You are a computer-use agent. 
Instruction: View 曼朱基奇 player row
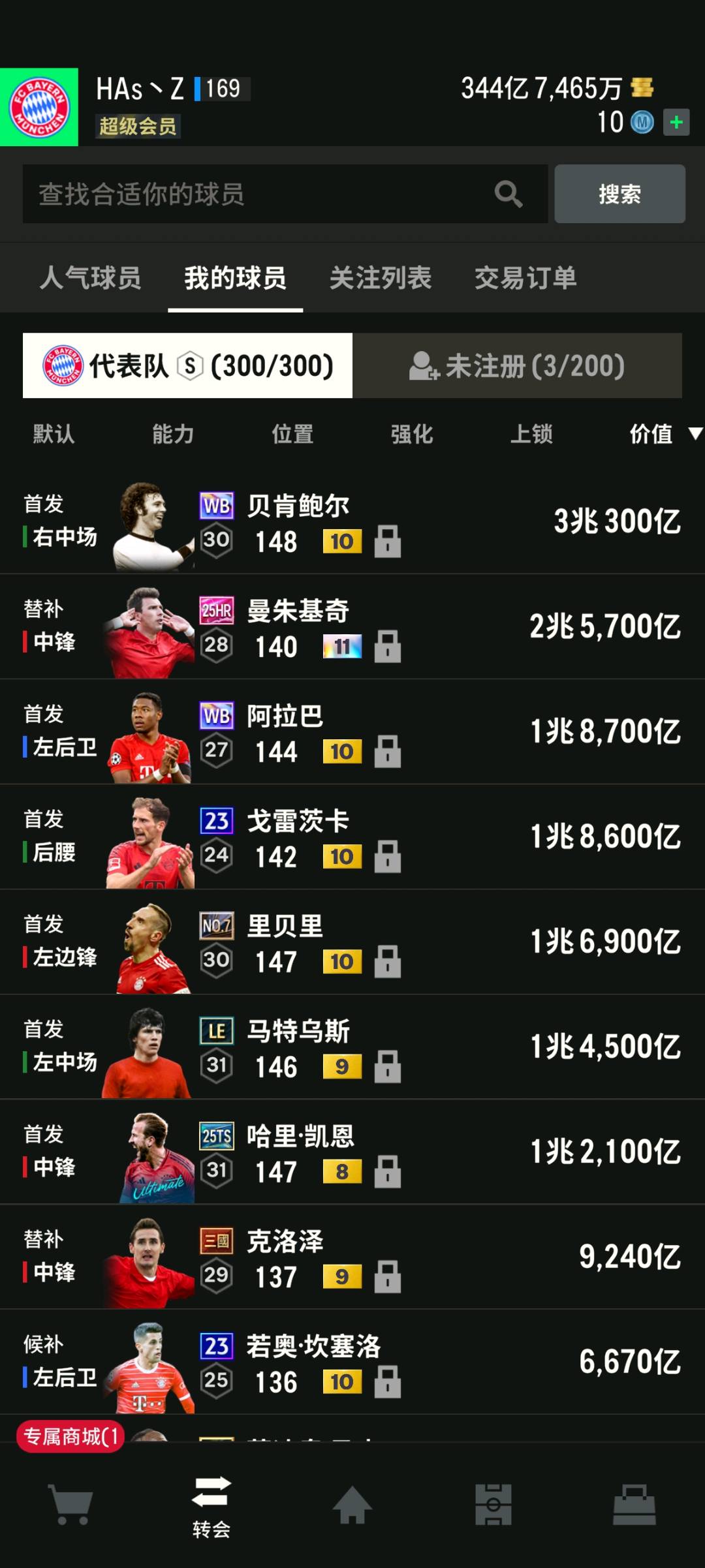click(352, 627)
